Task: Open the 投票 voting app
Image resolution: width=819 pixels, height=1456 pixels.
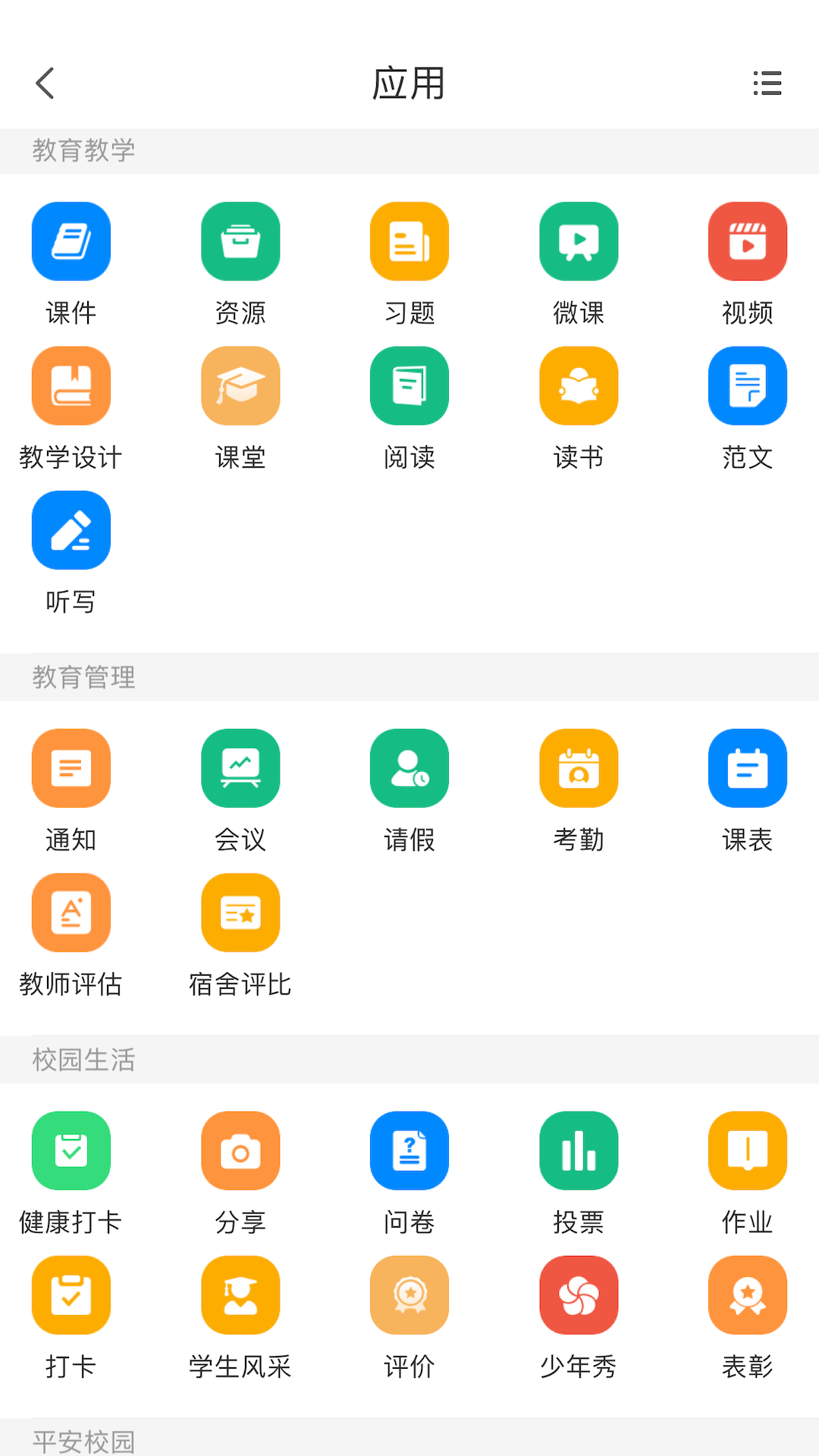Action: click(579, 1150)
